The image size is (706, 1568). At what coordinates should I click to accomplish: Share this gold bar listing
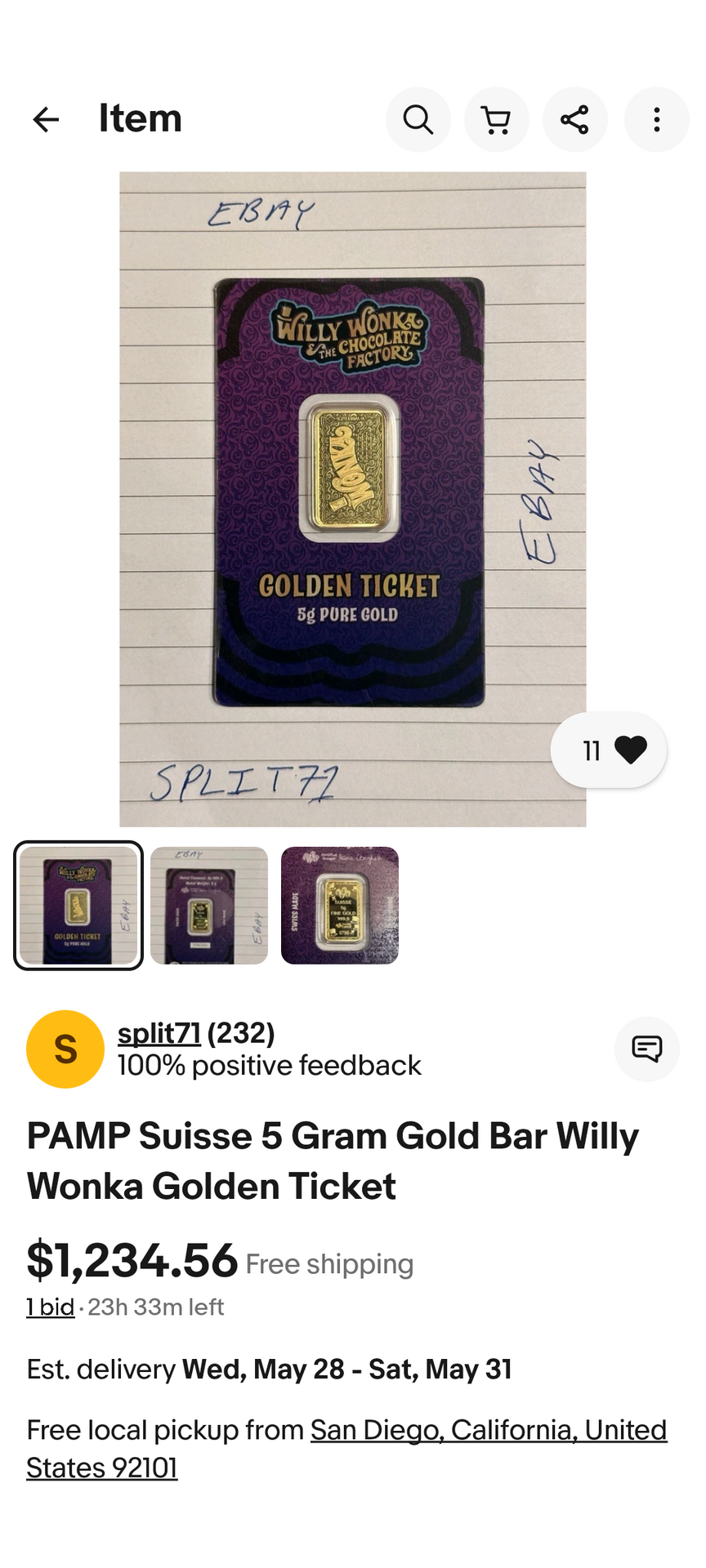574,120
